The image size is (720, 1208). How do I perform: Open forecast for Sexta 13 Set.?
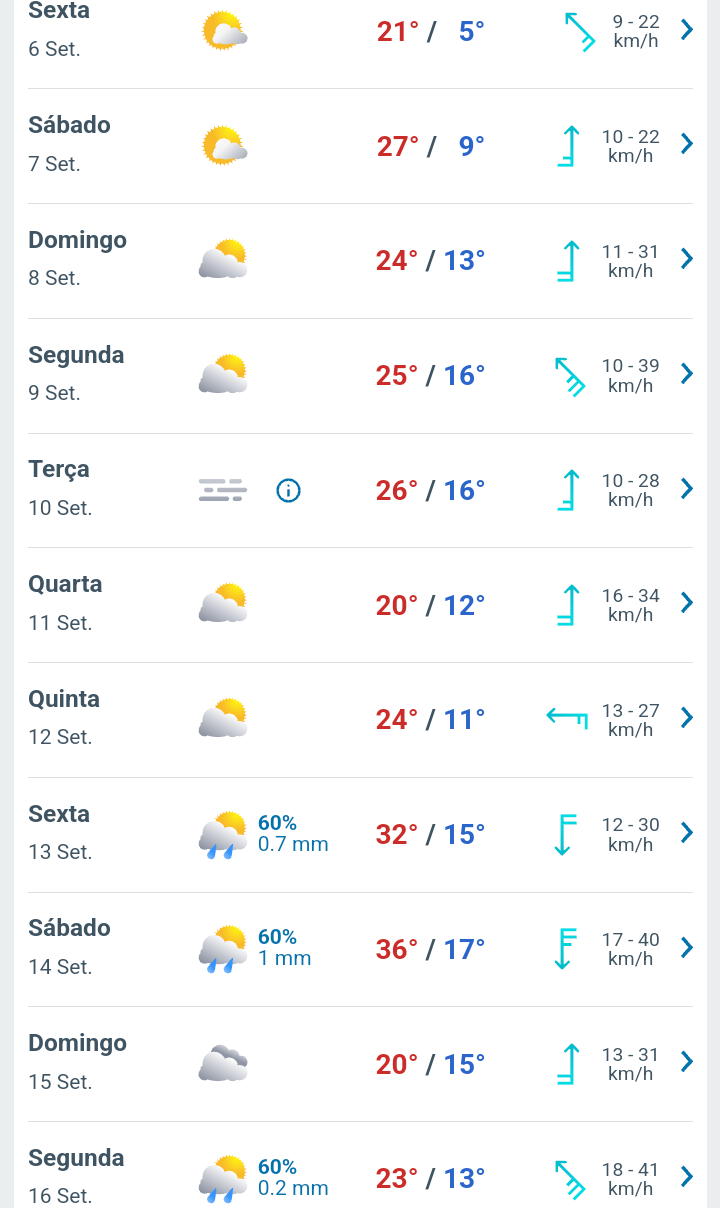(360, 835)
